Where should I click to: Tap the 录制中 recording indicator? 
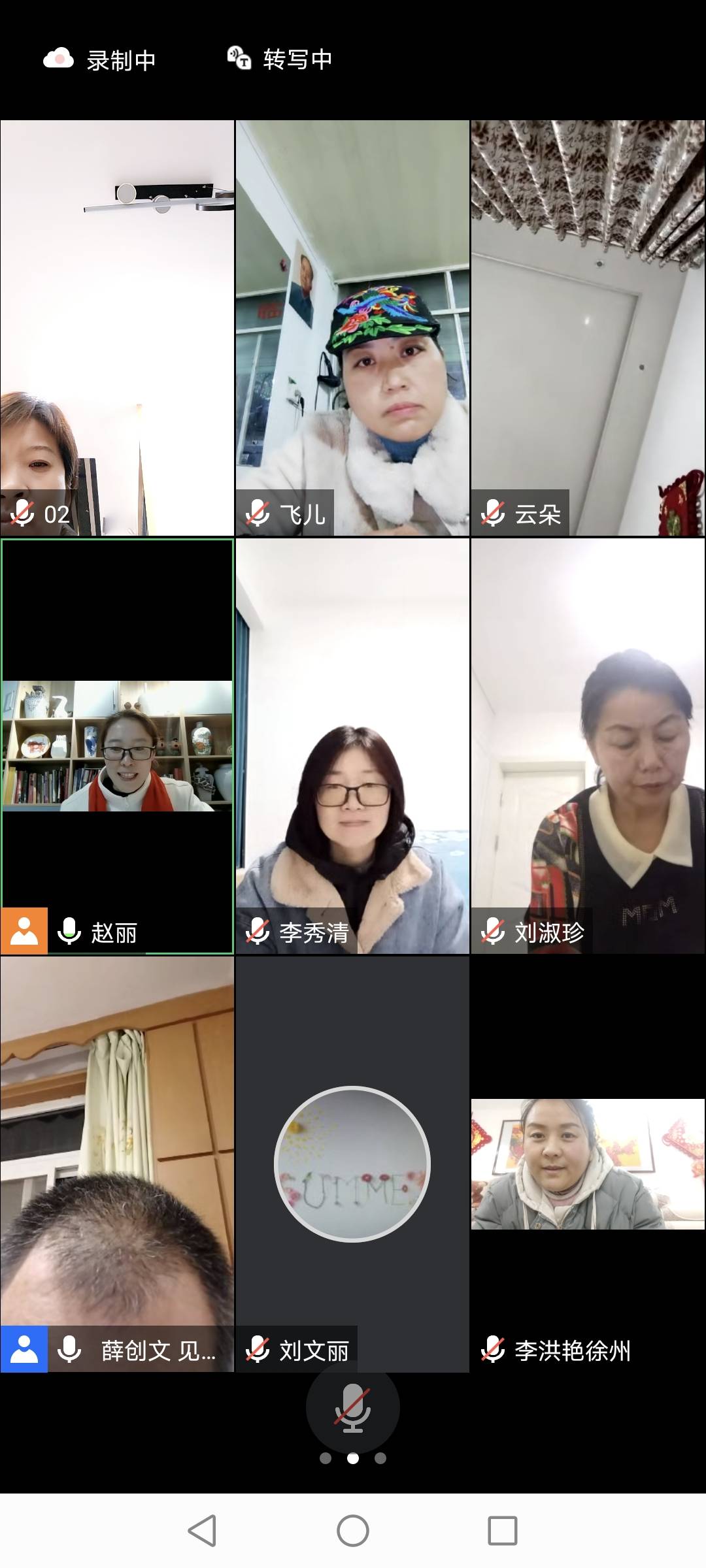[x=100, y=59]
